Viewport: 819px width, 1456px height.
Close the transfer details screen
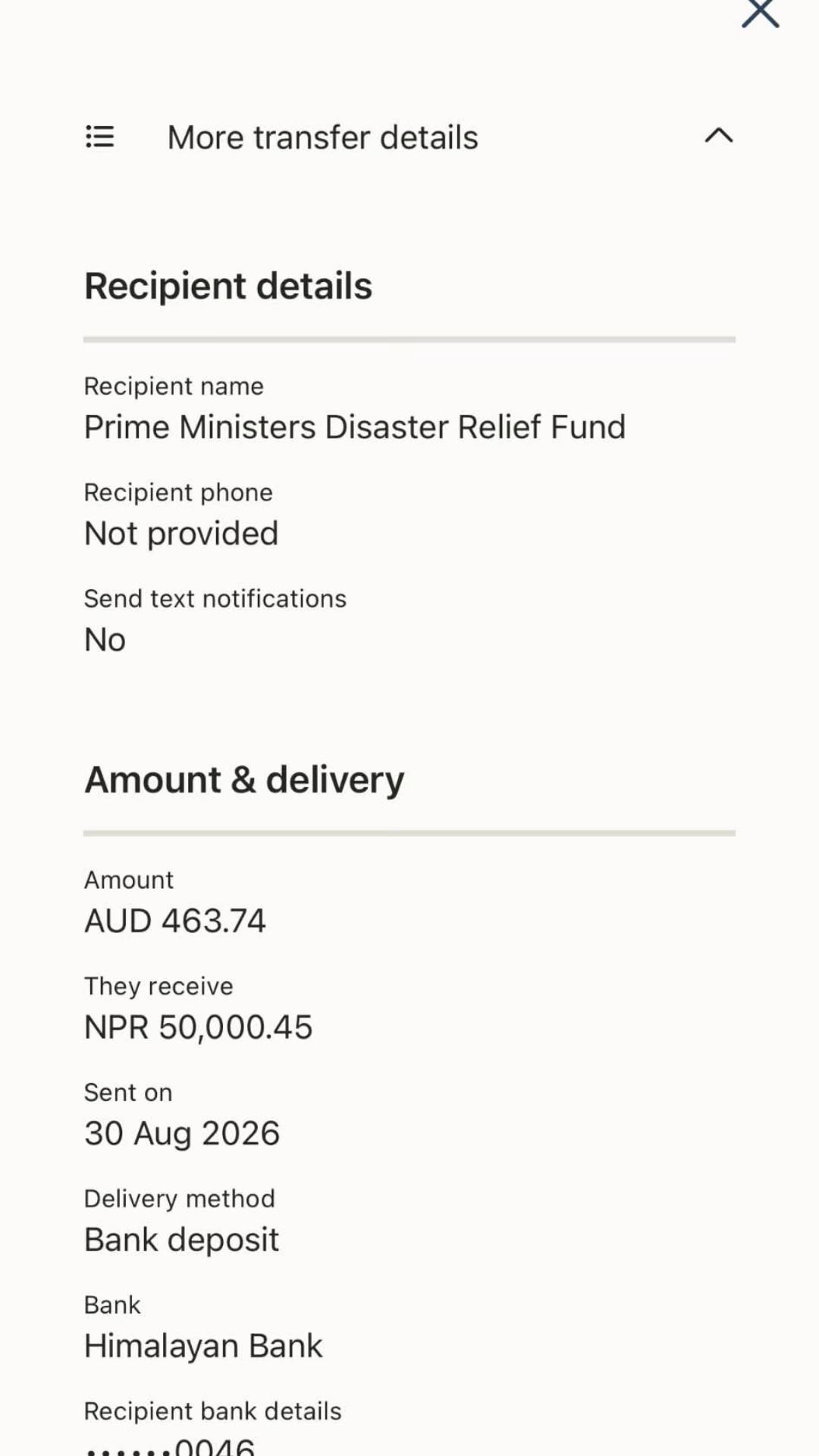tap(760, 13)
